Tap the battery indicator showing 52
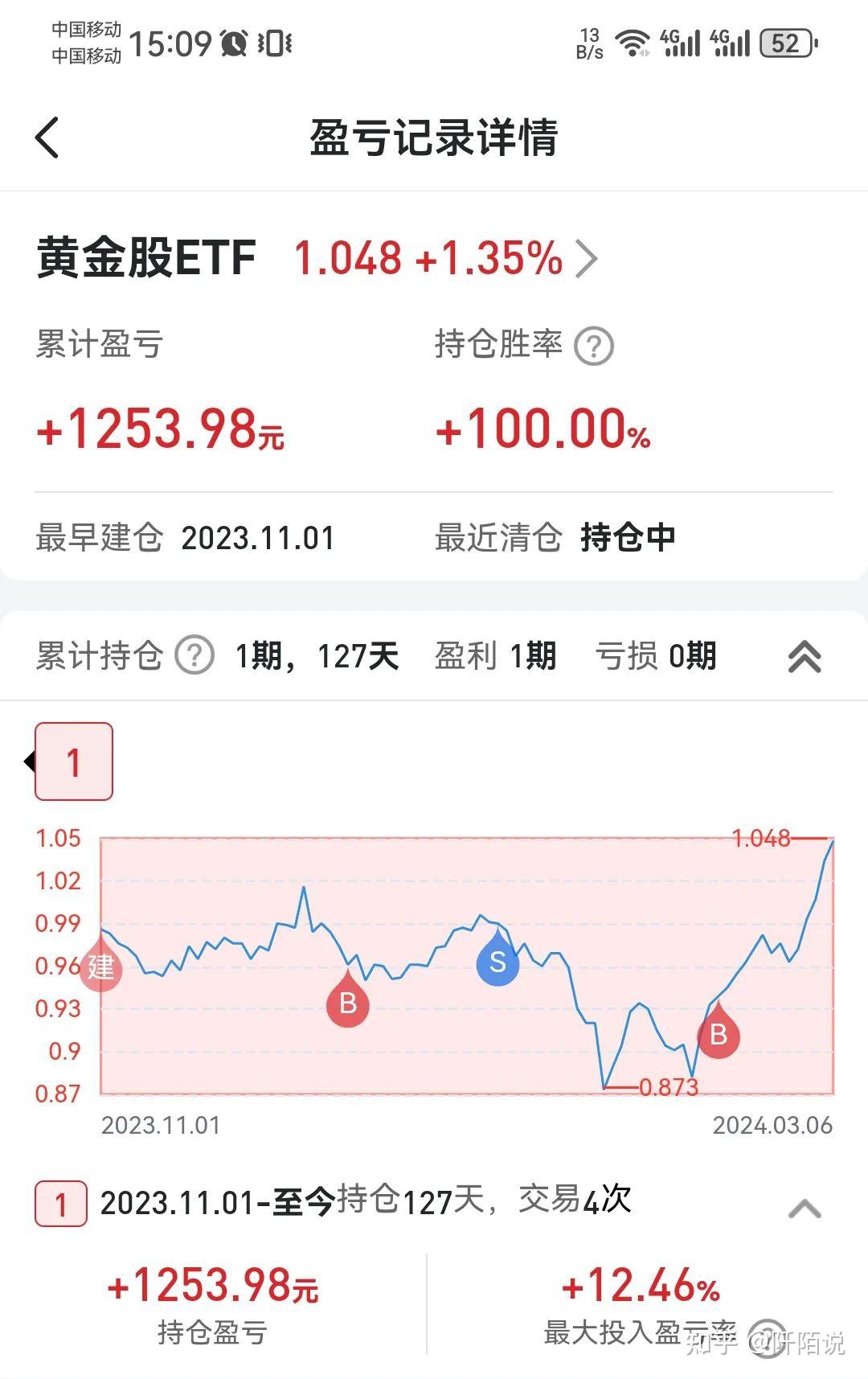 click(x=784, y=42)
